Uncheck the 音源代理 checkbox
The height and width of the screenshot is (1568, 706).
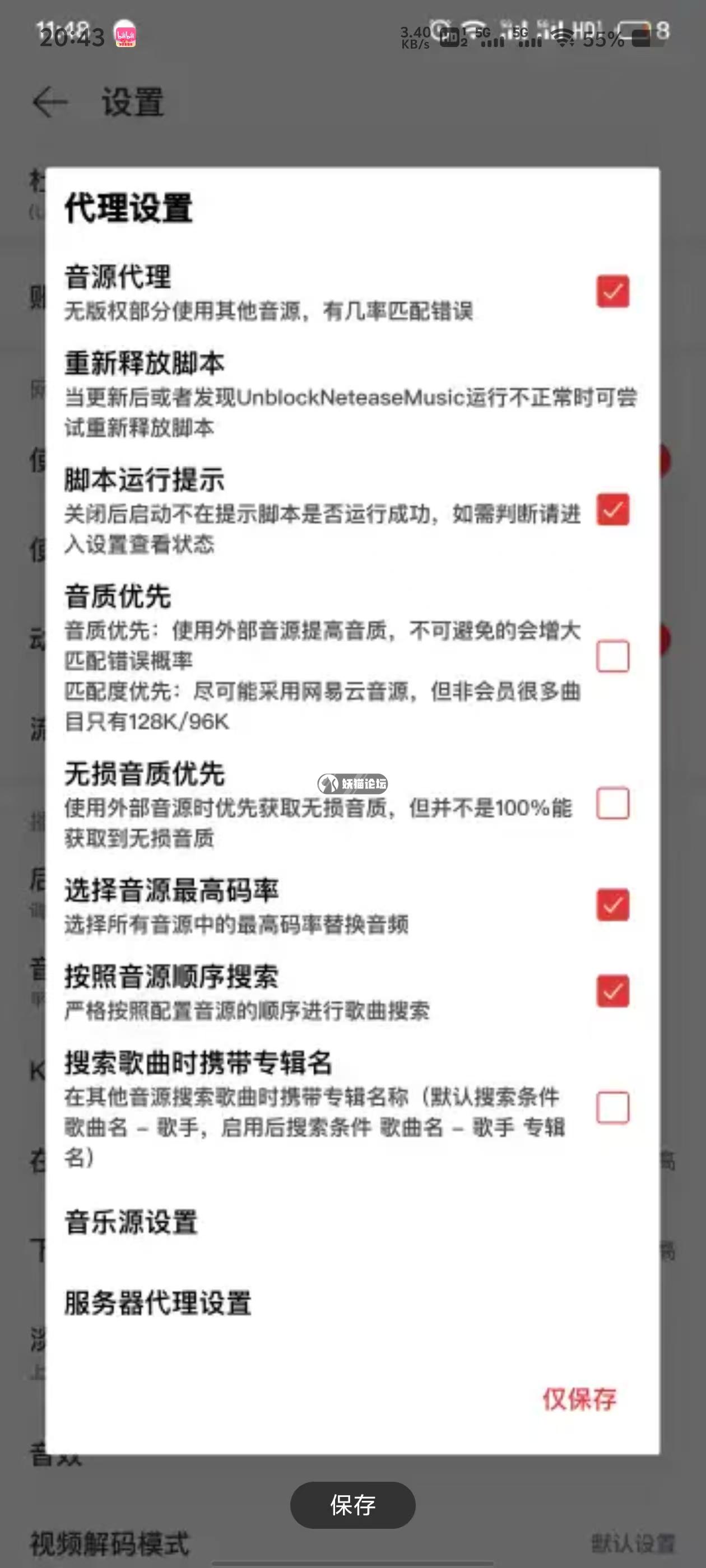click(612, 292)
